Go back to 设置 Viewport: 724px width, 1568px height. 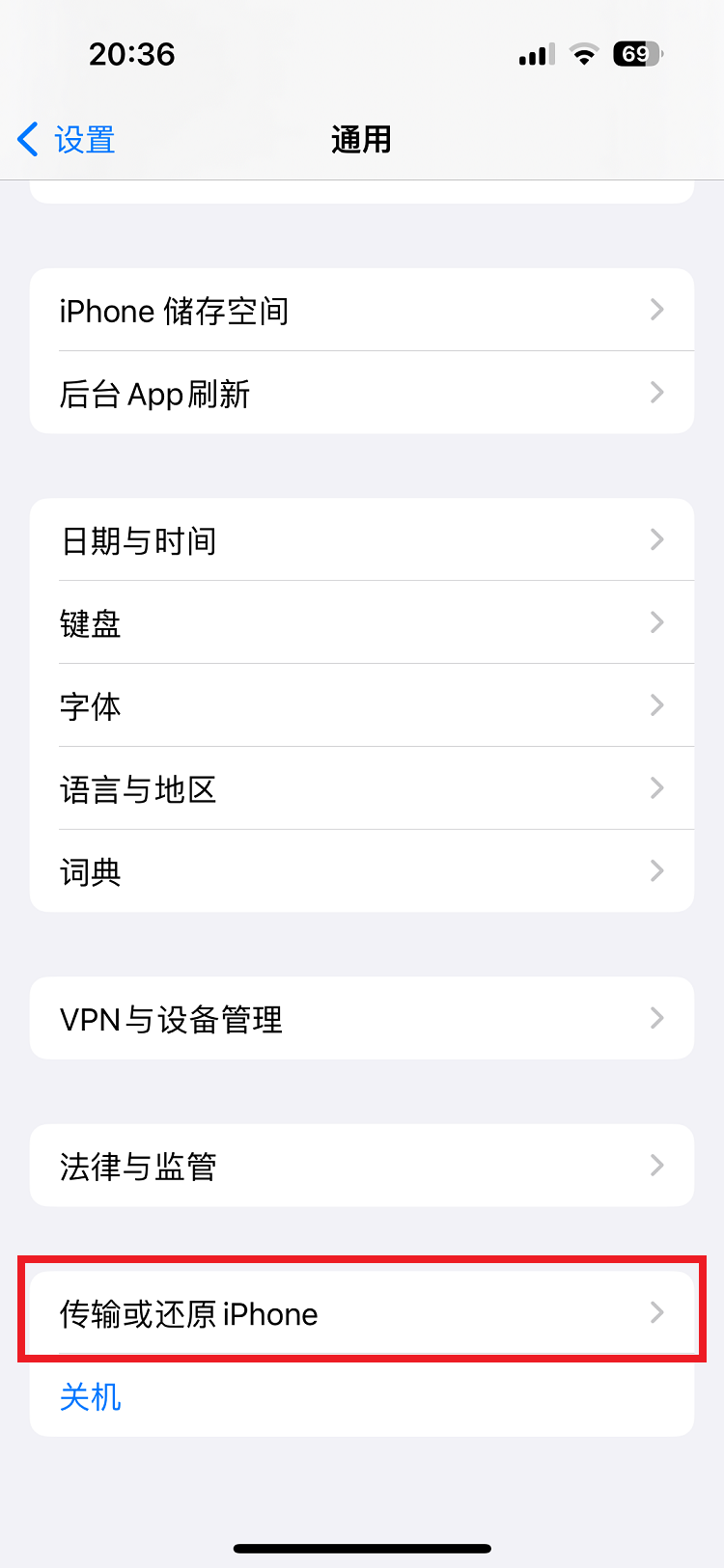point(68,140)
